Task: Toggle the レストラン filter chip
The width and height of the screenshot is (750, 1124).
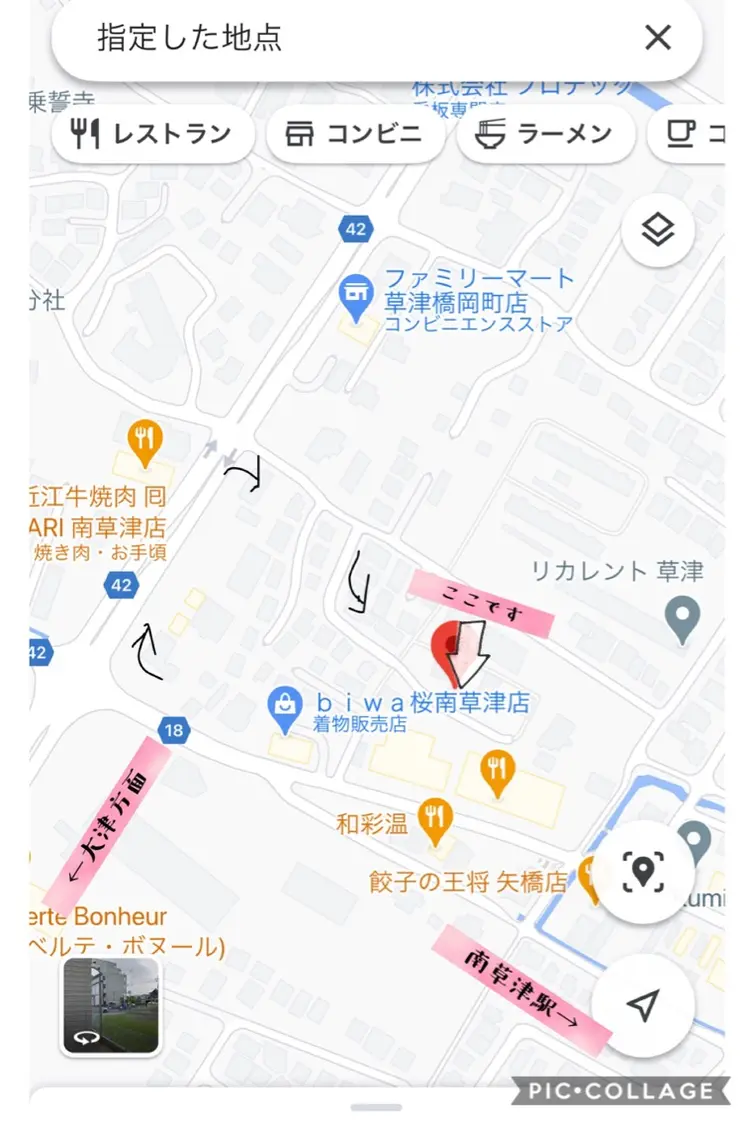Action: point(151,133)
